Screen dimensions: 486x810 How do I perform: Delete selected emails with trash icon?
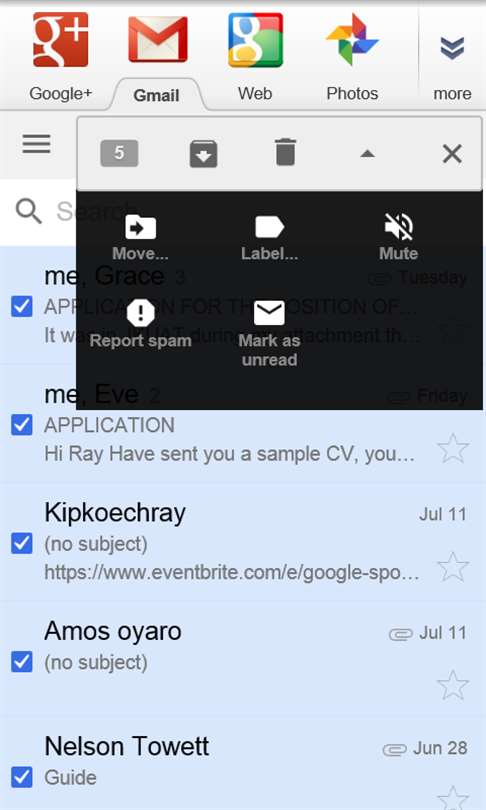coord(285,152)
